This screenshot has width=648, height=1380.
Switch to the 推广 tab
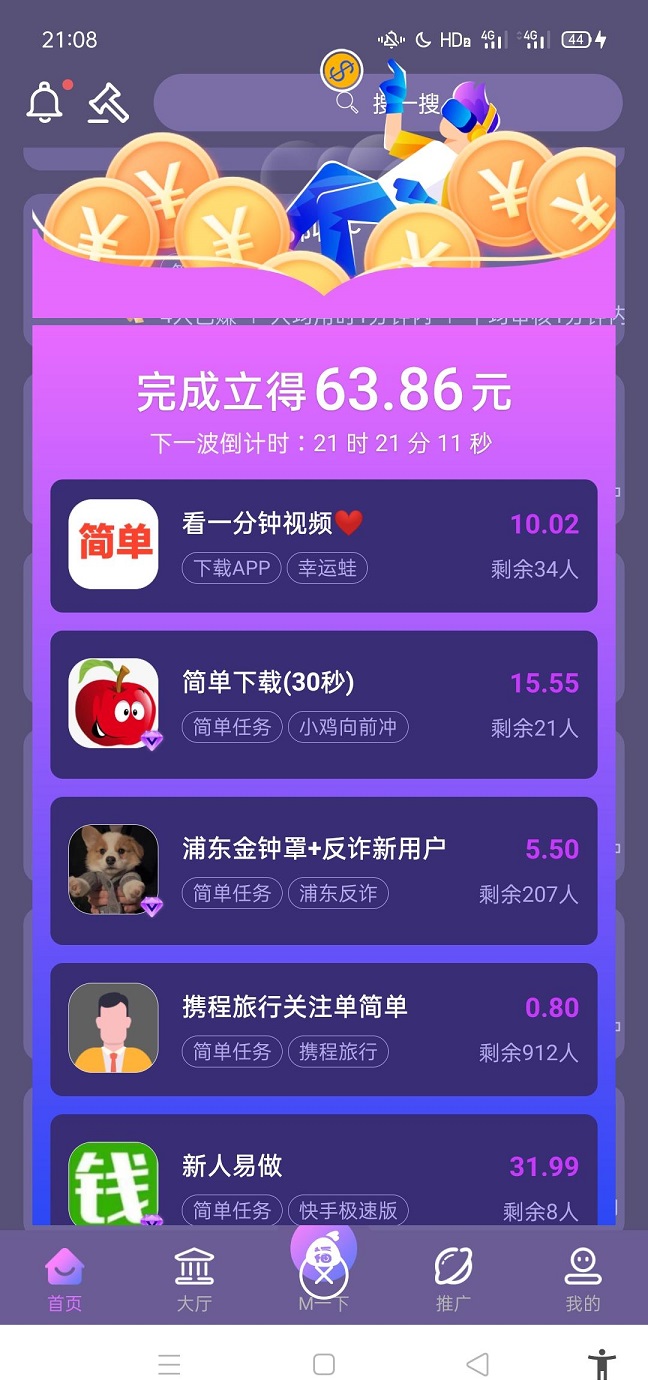coord(453,1280)
